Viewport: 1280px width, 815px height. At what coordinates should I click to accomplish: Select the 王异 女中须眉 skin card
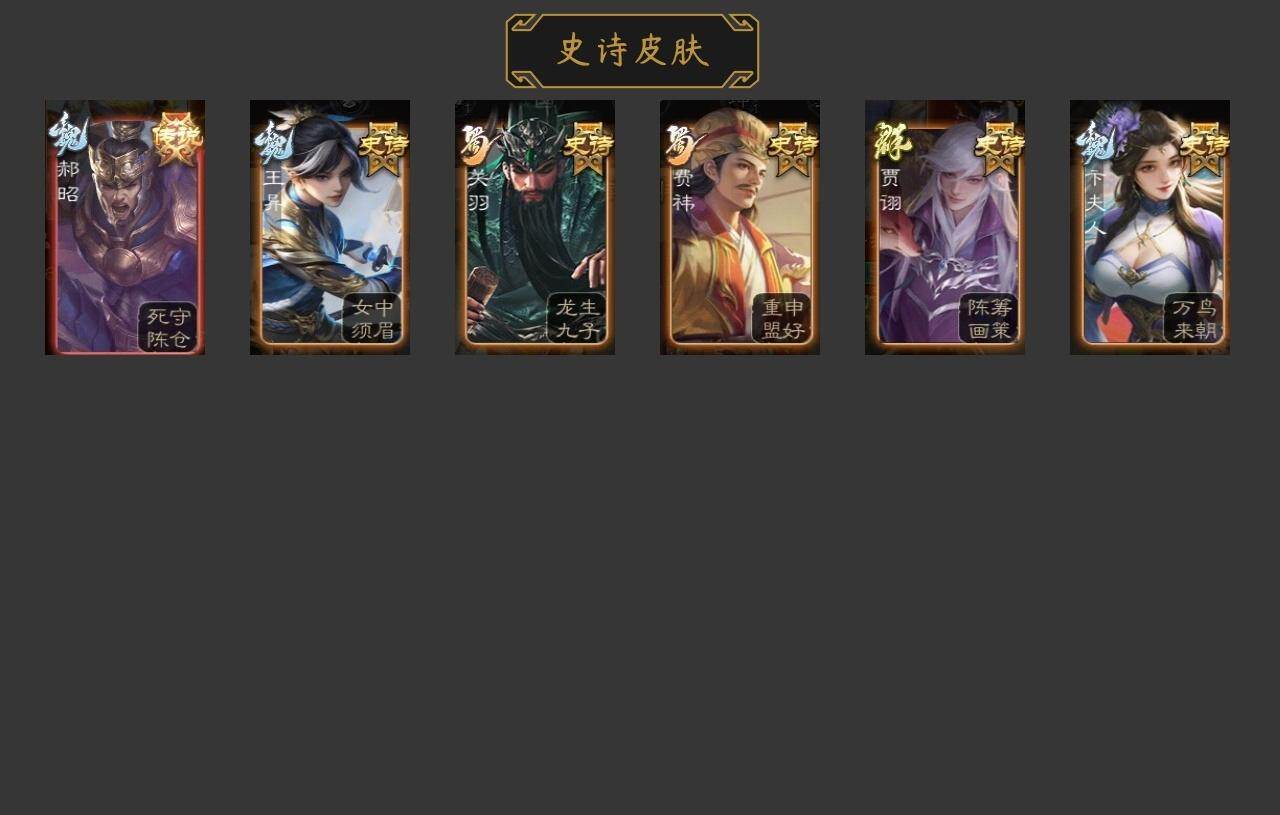pyautogui.click(x=330, y=227)
